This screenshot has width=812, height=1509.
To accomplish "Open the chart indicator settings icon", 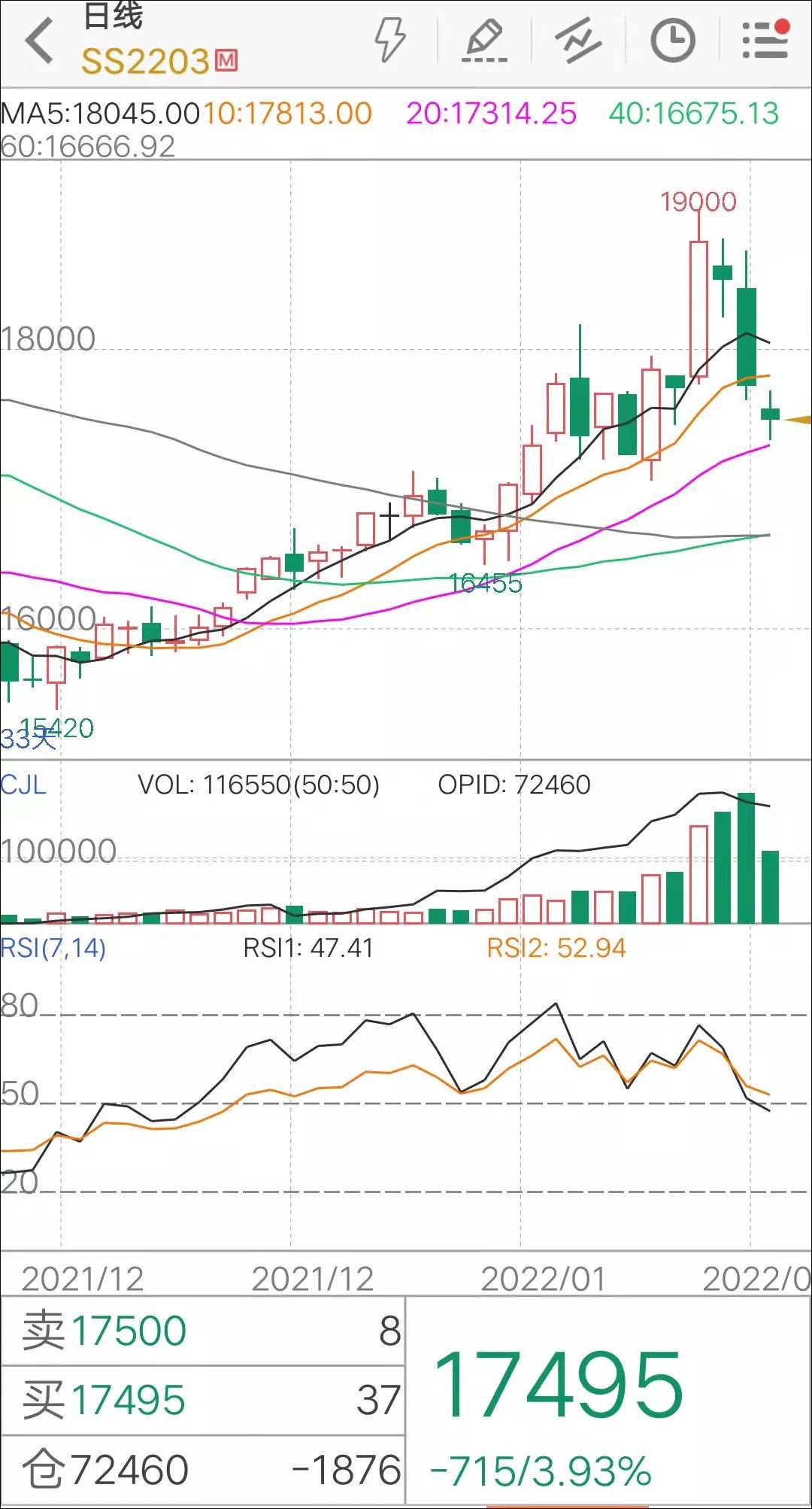I will tap(578, 41).
